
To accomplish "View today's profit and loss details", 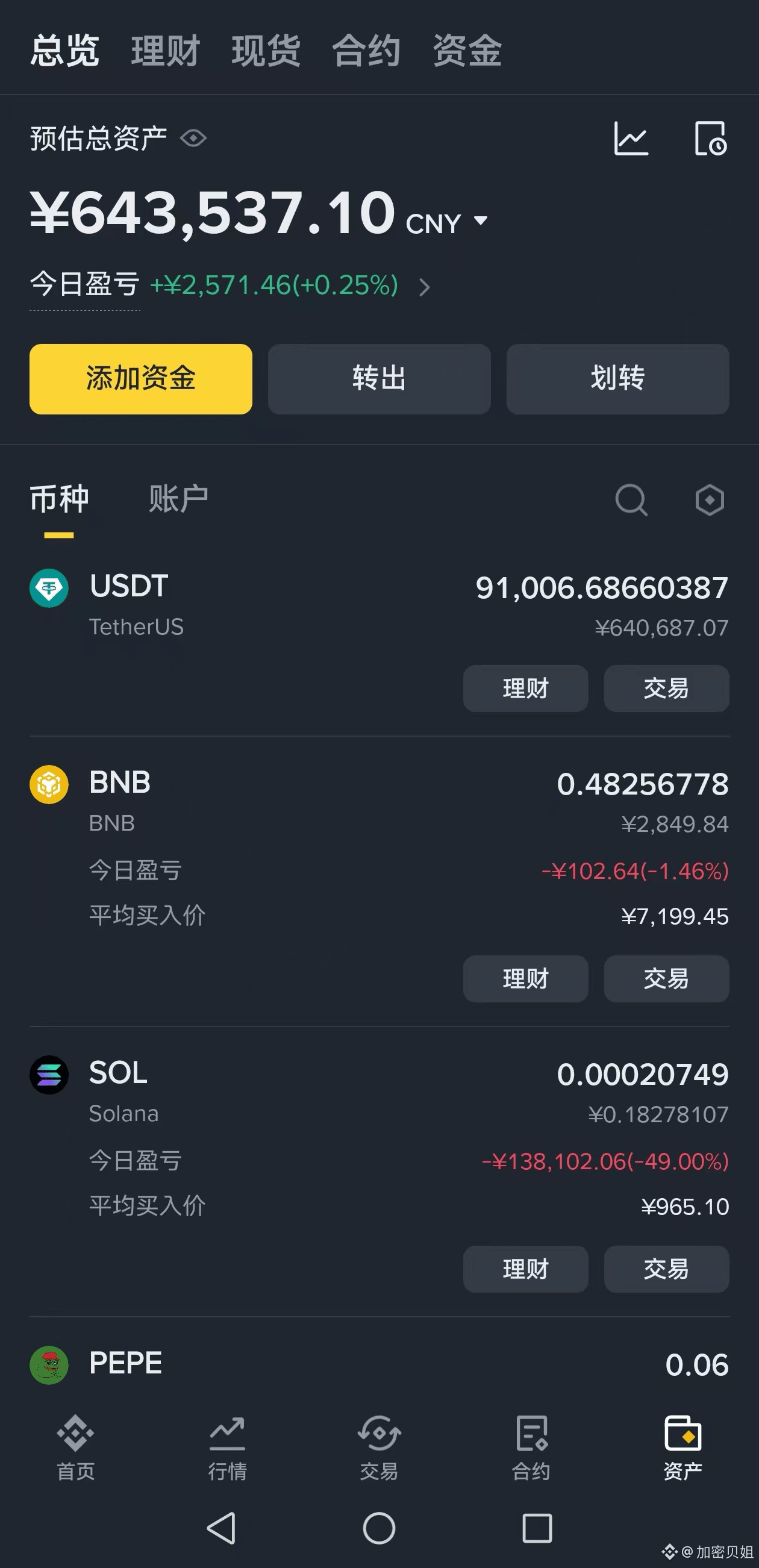I will (x=424, y=286).
